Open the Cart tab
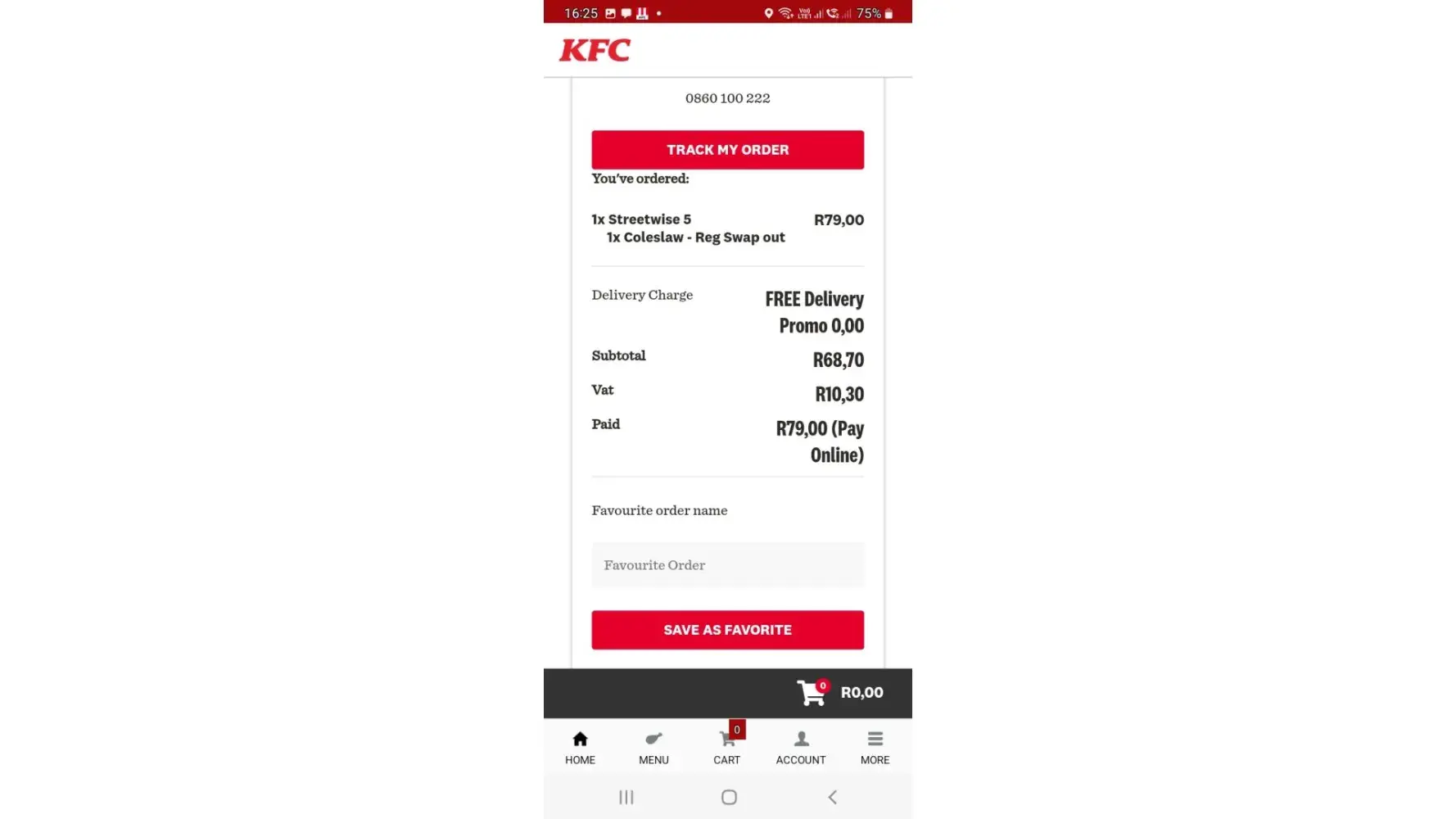 727,748
